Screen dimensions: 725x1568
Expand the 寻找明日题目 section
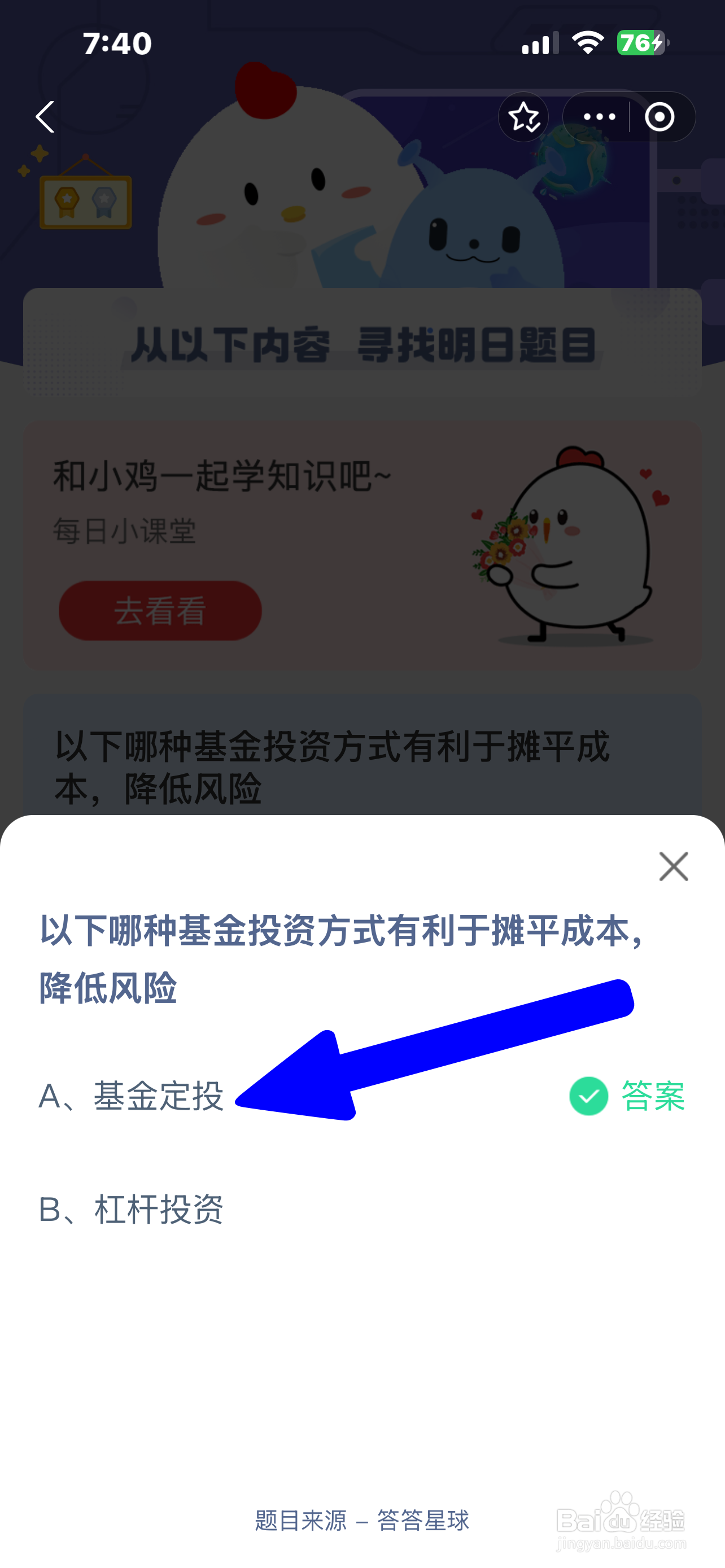[x=362, y=344]
